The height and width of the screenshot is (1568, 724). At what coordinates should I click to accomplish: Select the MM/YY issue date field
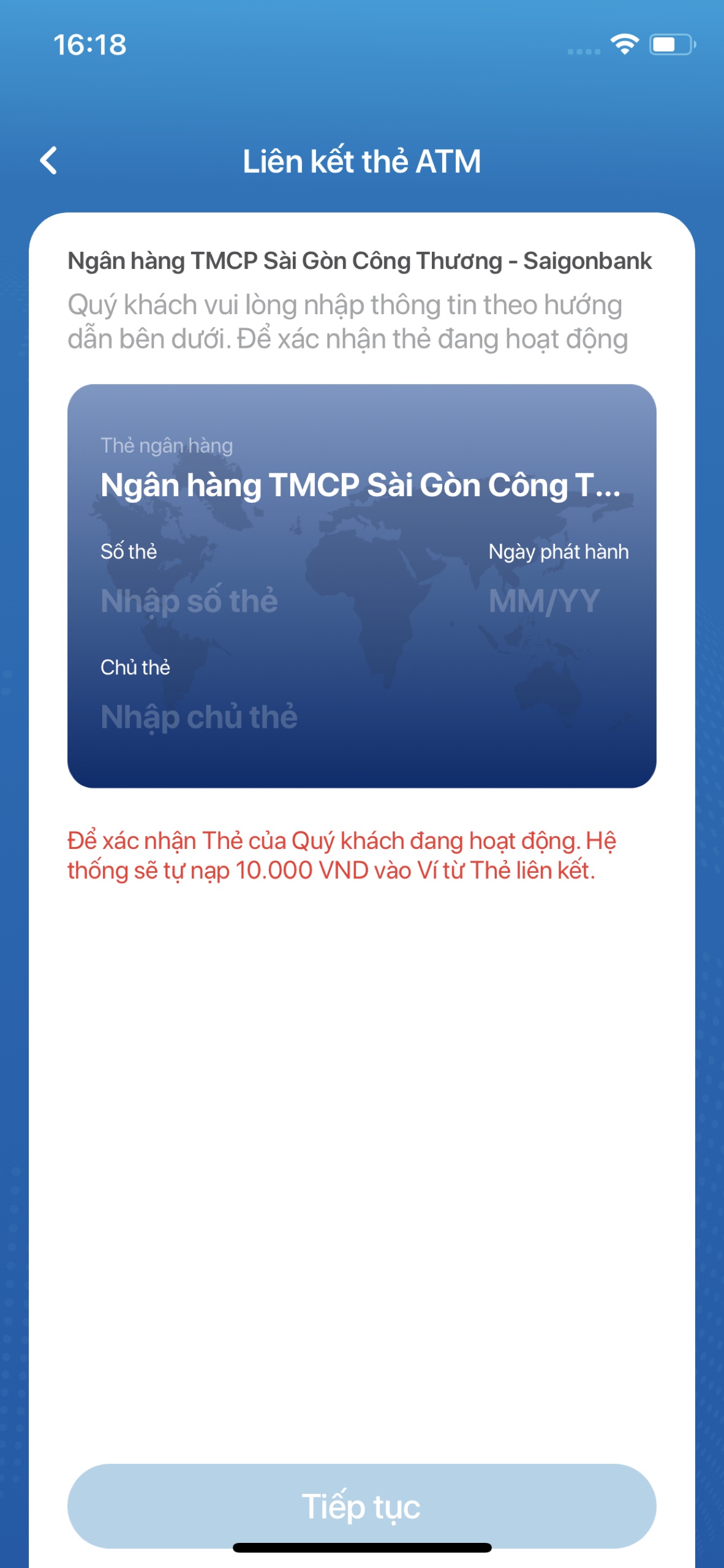tap(544, 601)
